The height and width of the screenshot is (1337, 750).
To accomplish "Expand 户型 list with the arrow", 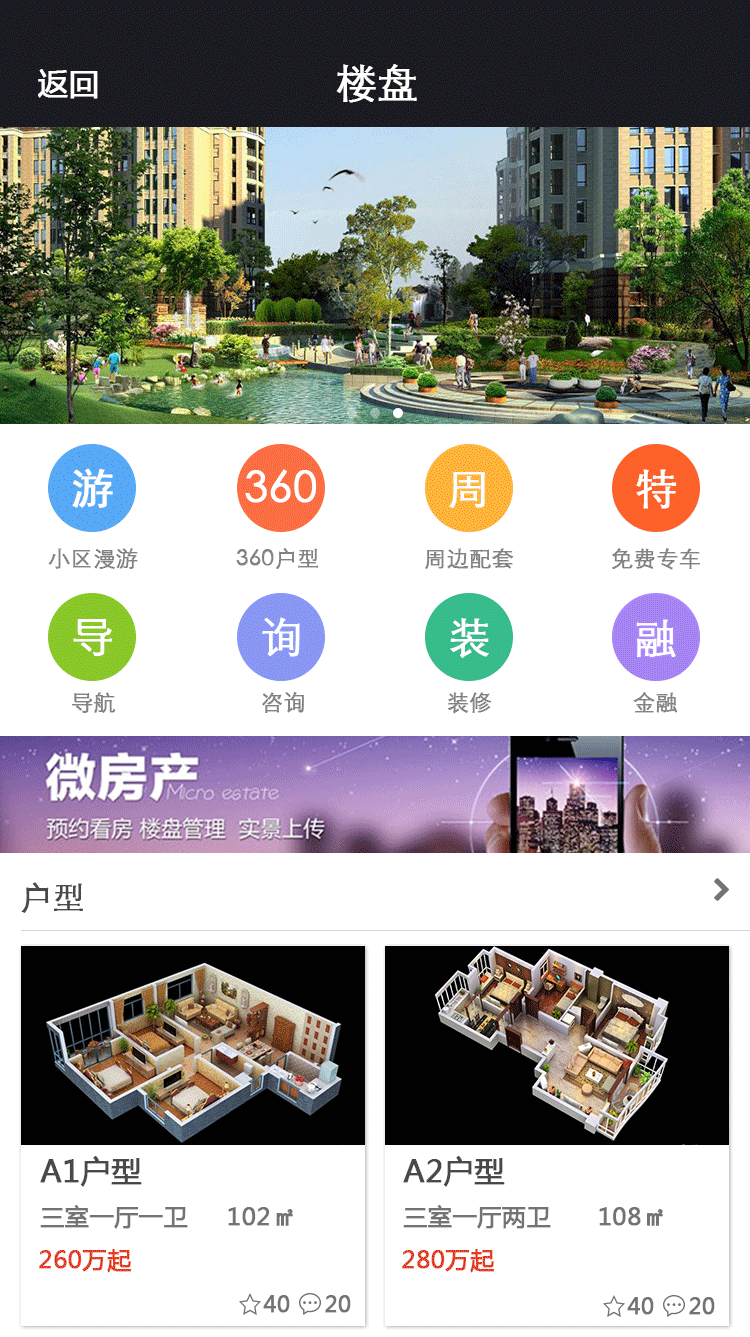I will [x=721, y=890].
